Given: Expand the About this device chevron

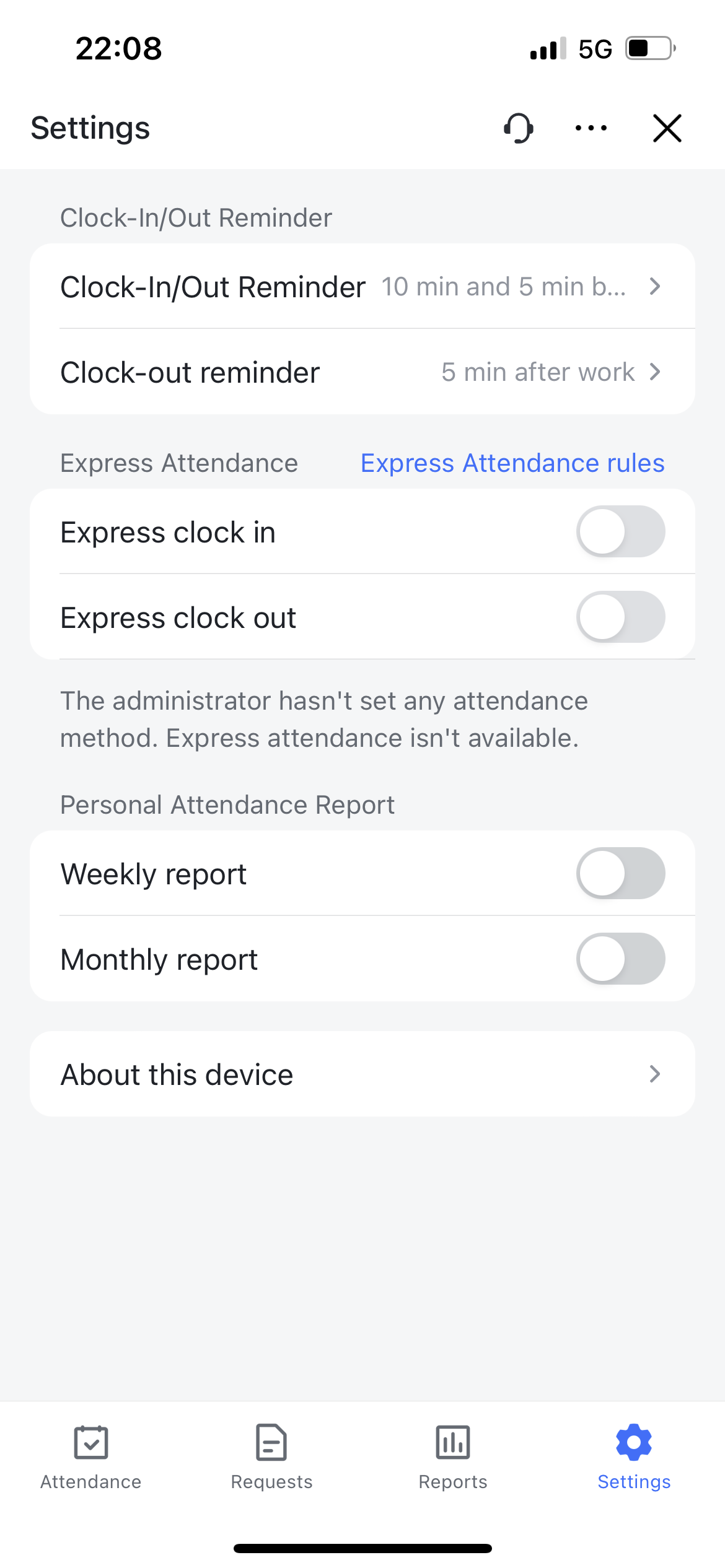Looking at the screenshot, I should (x=655, y=1074).
